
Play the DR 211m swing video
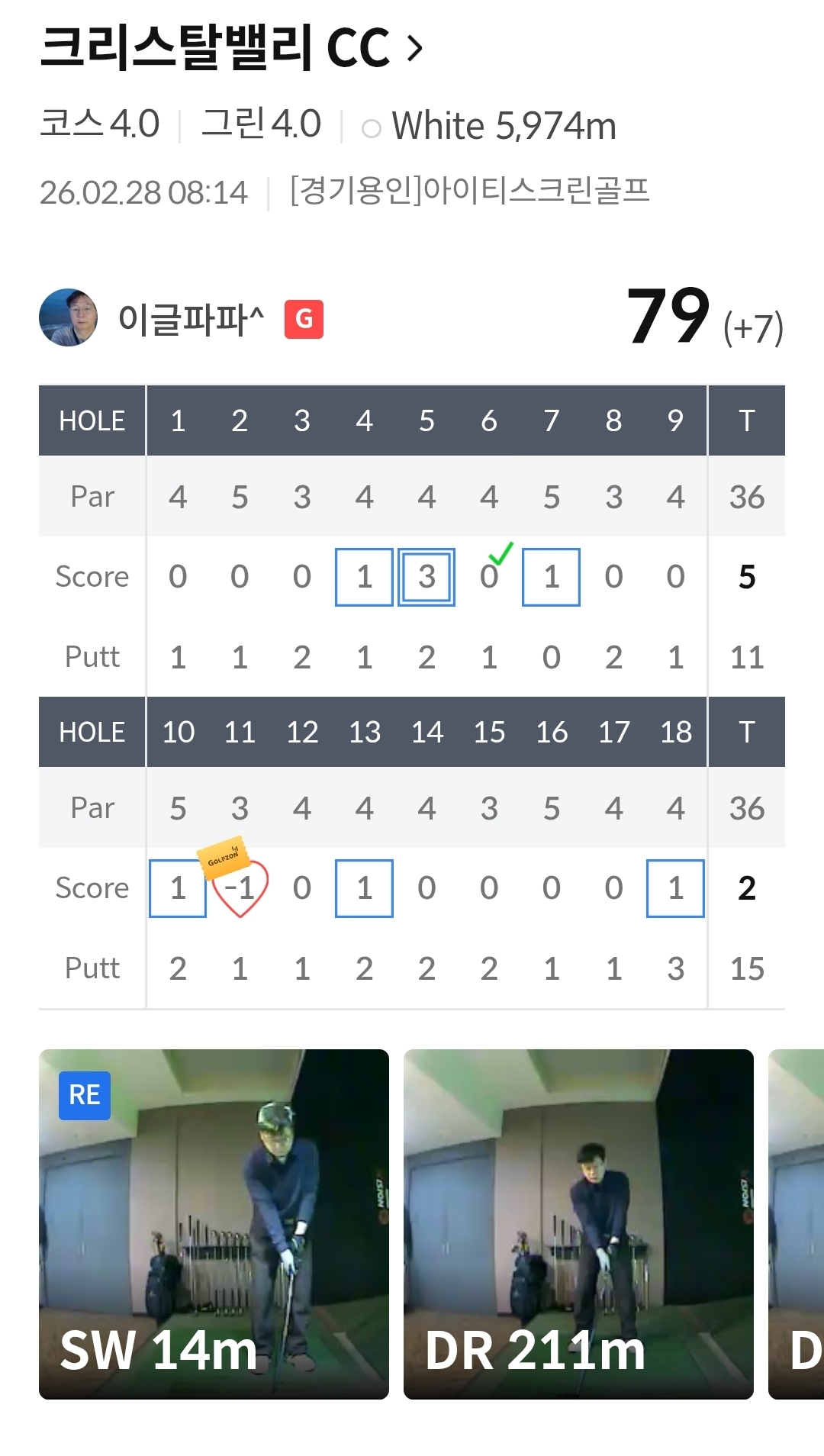(578, 1223)
